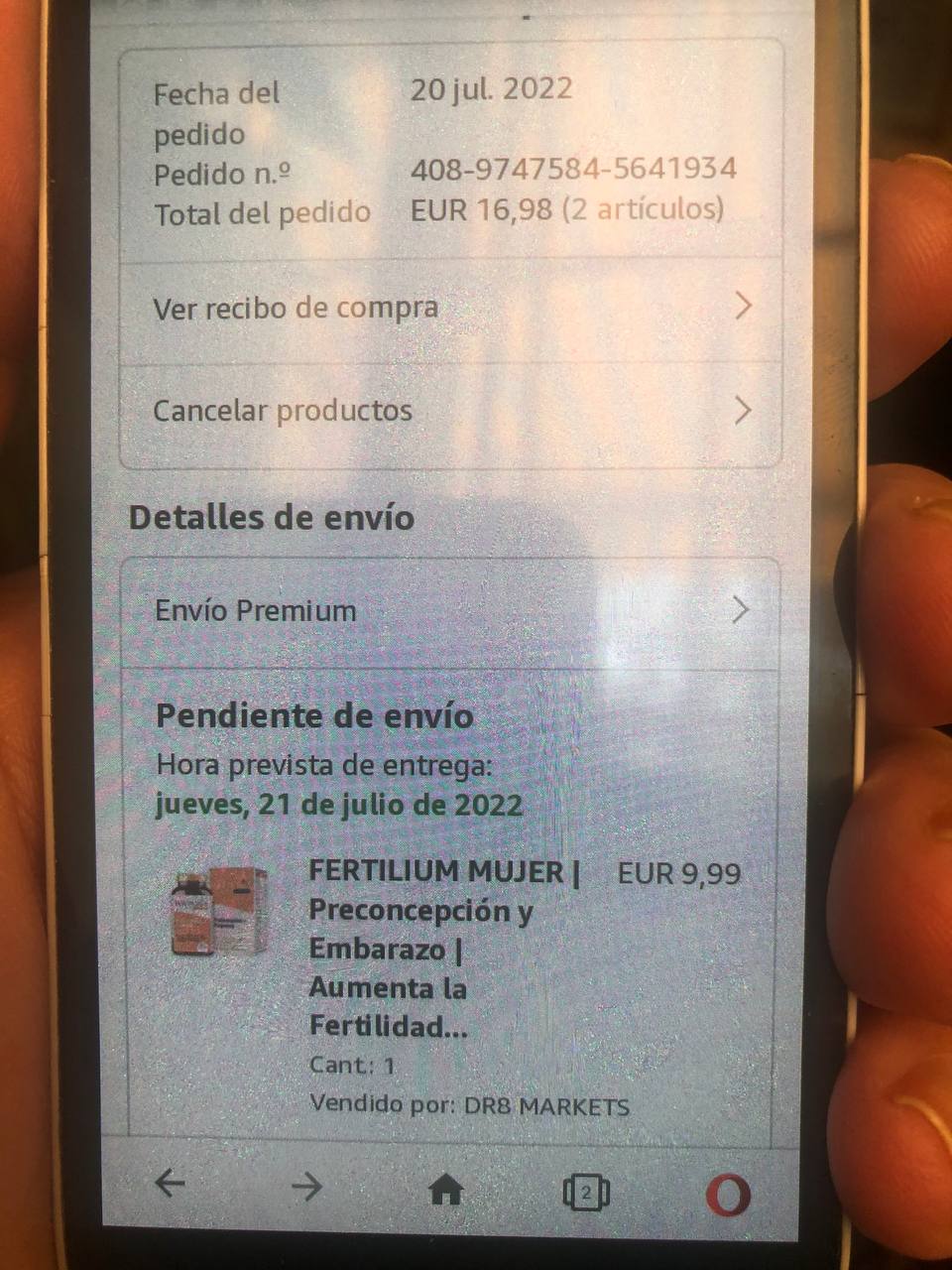
Task: Open Cancelar productos row
Action: pyautogui.click(x=450, y=411)
